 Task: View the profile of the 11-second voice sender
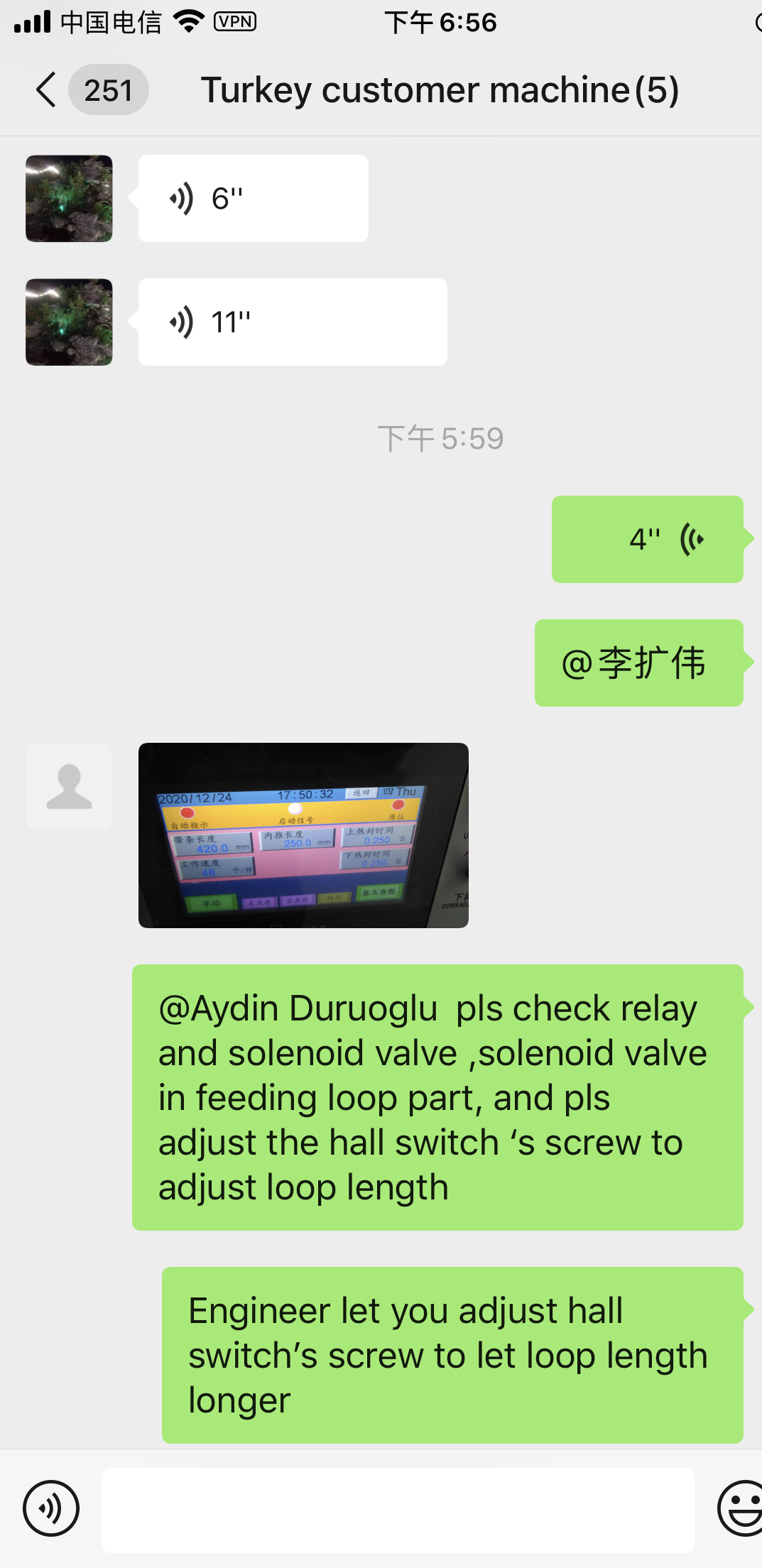69,322
